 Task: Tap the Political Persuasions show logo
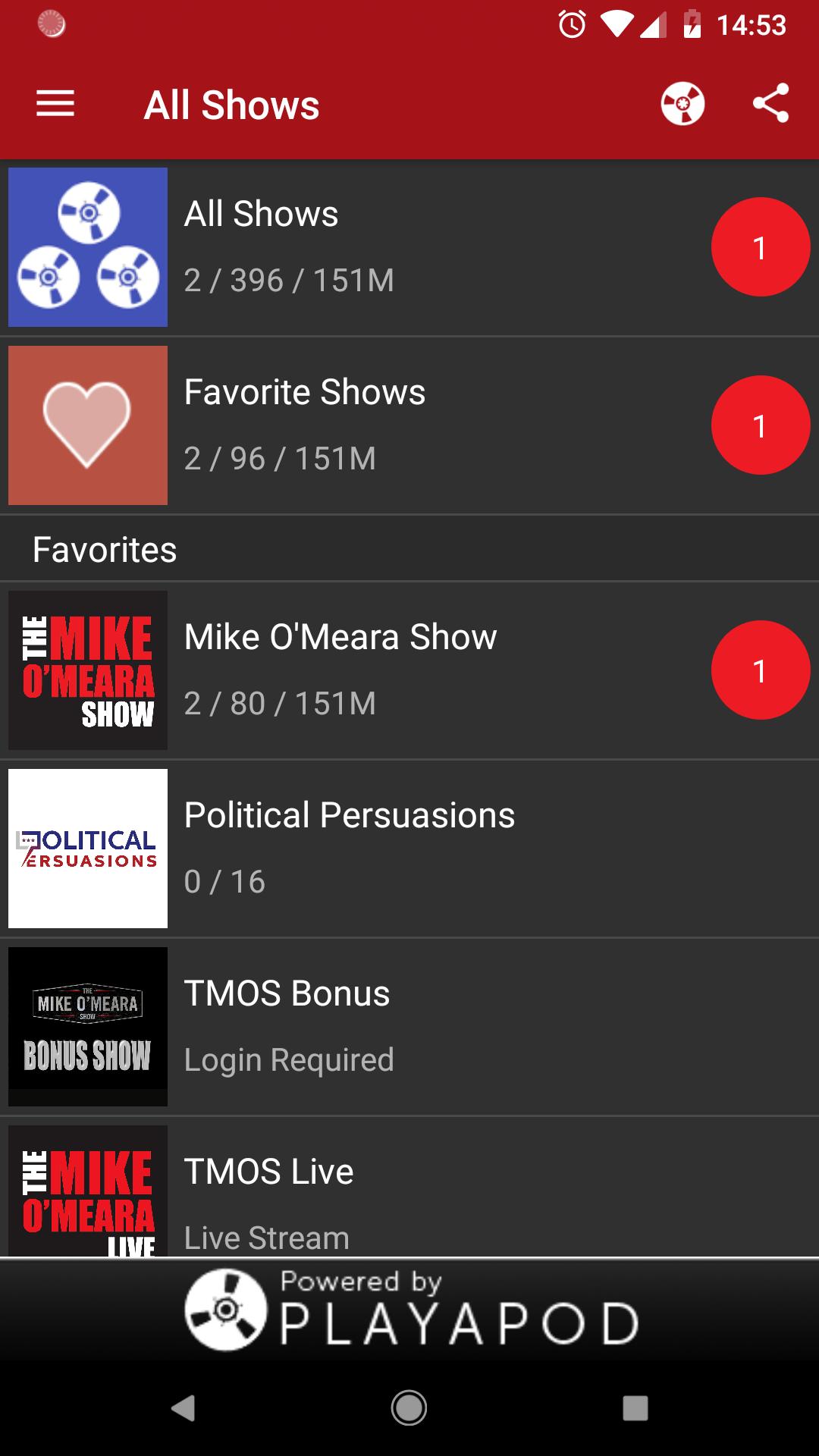pos(87,847)
